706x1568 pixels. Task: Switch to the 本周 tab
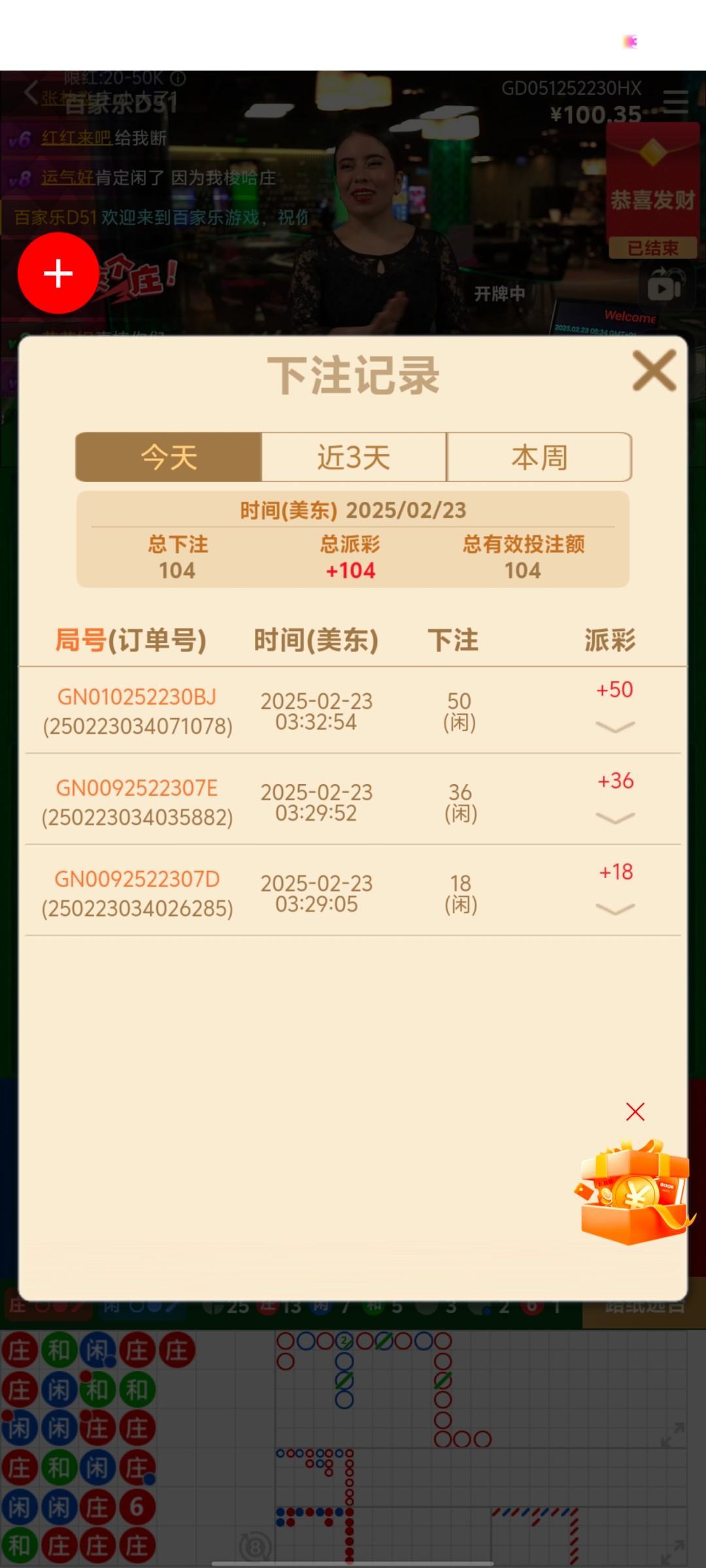pos(539,457)
